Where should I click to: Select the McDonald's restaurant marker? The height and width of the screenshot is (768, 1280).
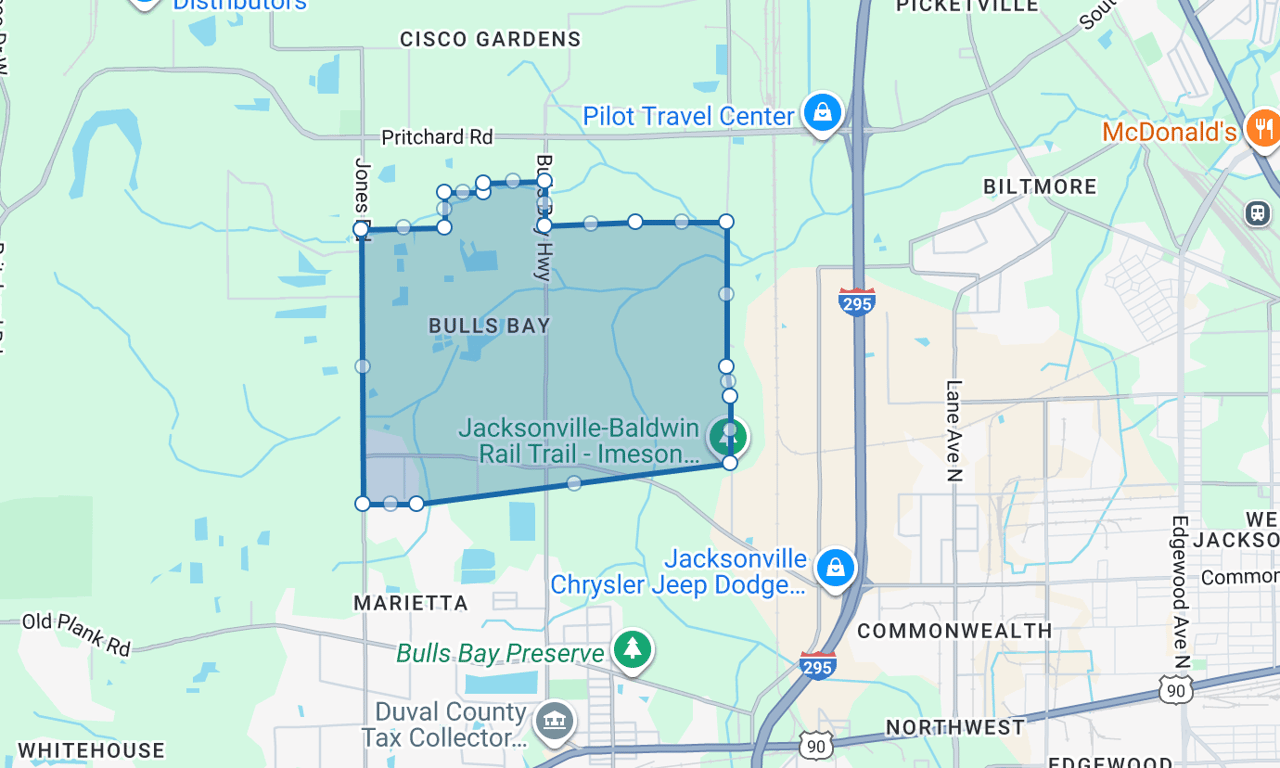click(1264, 129)
